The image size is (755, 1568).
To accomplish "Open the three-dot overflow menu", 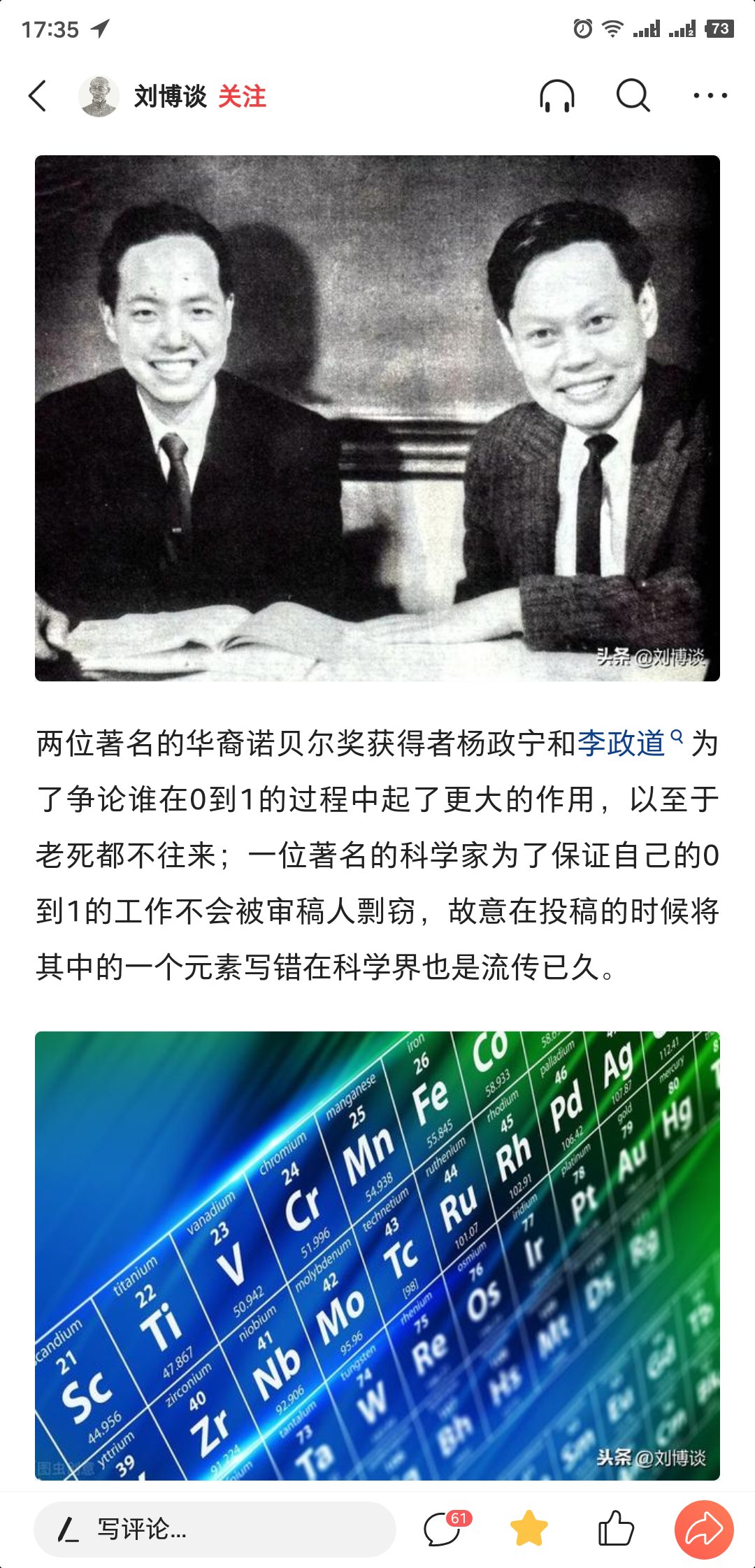I will pyautogui.click(x=710, y=96).
